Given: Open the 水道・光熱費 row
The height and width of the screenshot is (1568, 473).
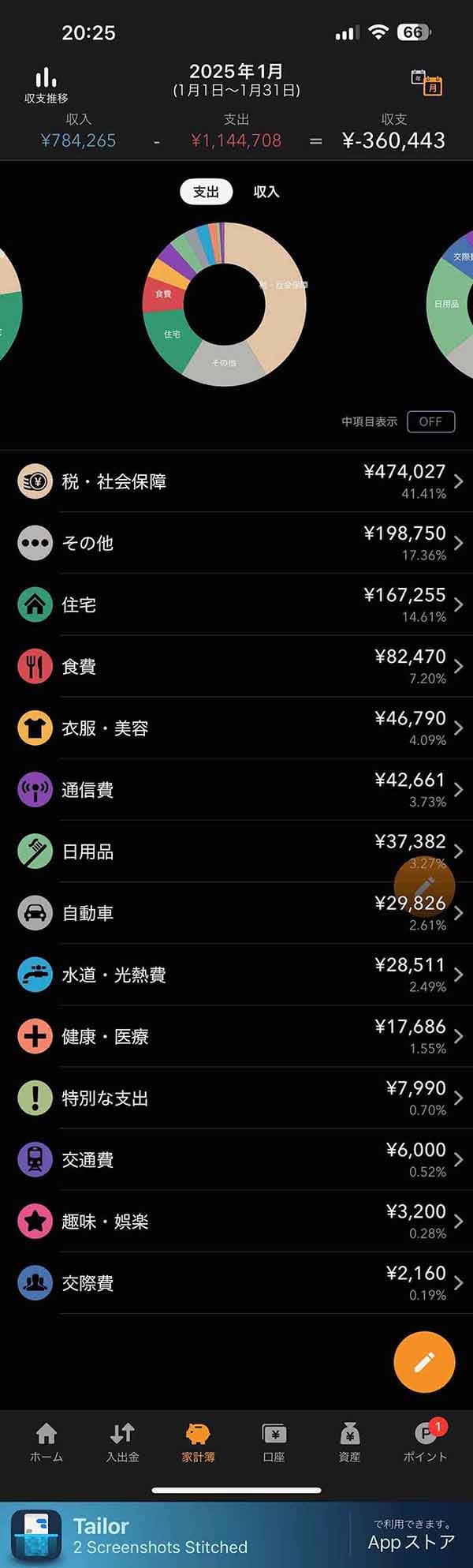Looking at the screenshot, I should click(x=236, y=975).
